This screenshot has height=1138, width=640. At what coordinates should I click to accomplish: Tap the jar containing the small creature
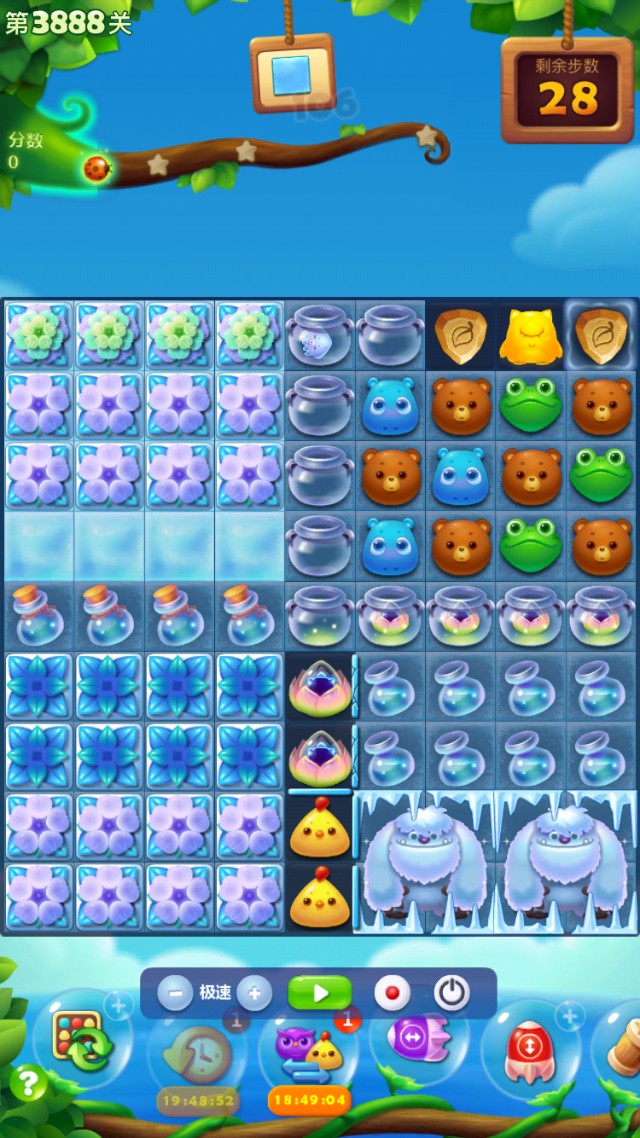tap(319, 336)
